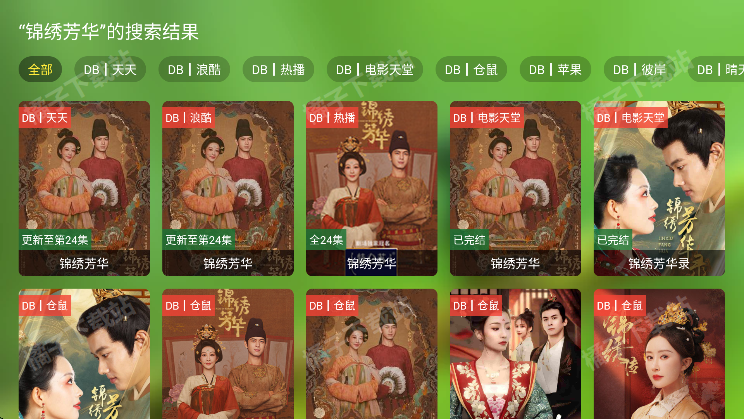The image size is (744, 419).
Task: Open 锦绣芳华 from DB | 天天
Action: [84, 188]
